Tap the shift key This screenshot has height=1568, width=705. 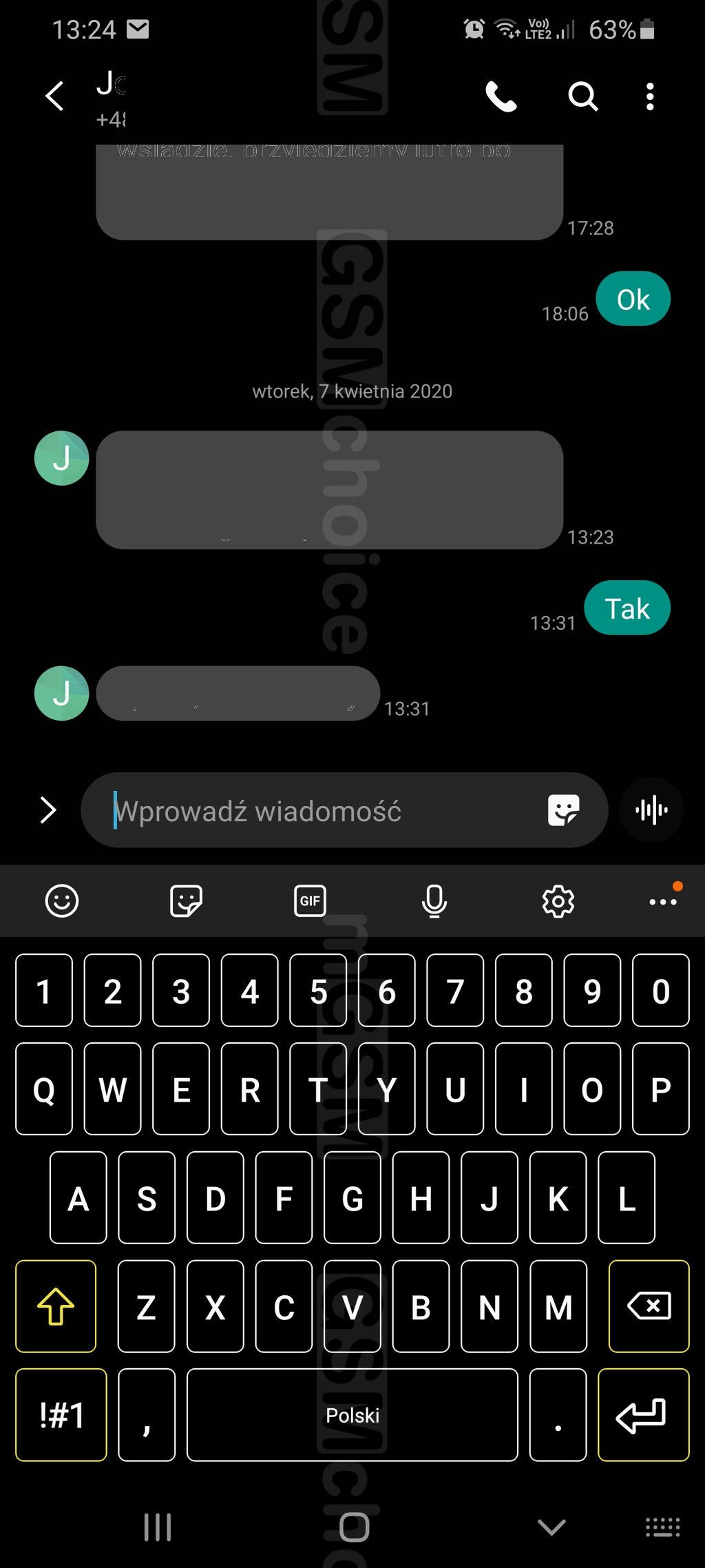tap(56, 1306)
